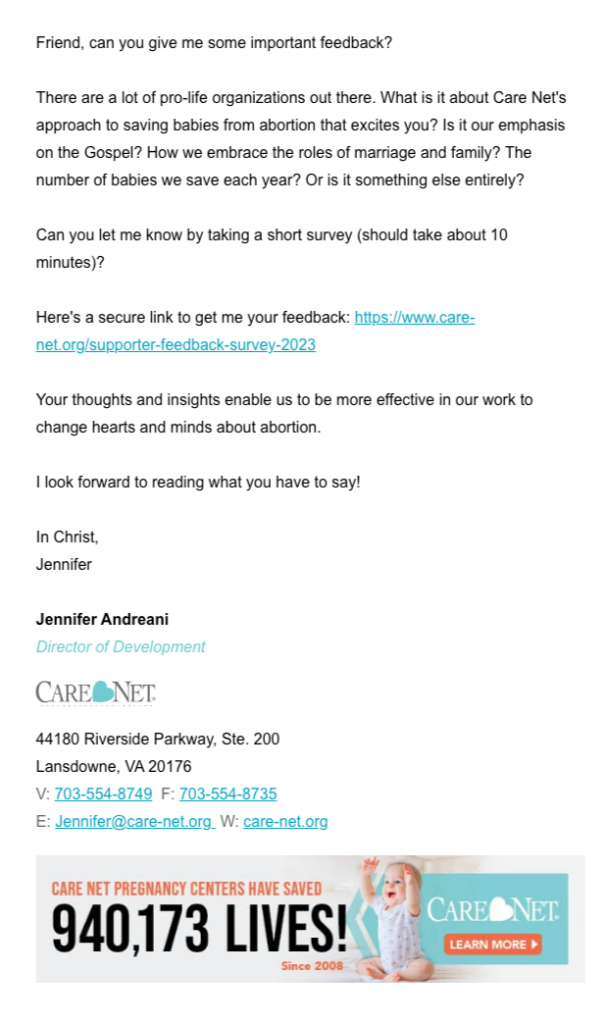Tap the fax number 703-554-8735
The width and height of the screenshot is (606, 1024).
228,793
